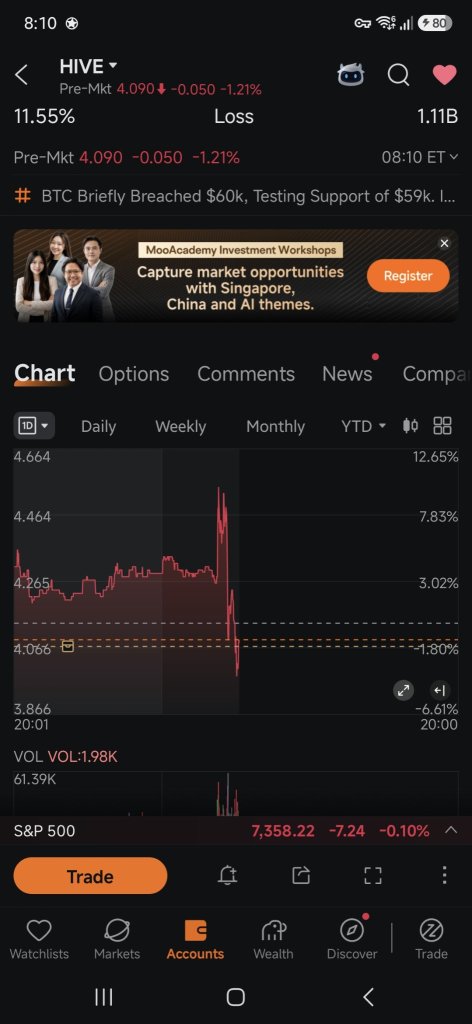472x1024 pixels.
Task: Select the Monthly chart interval
Action: (275, 426)
